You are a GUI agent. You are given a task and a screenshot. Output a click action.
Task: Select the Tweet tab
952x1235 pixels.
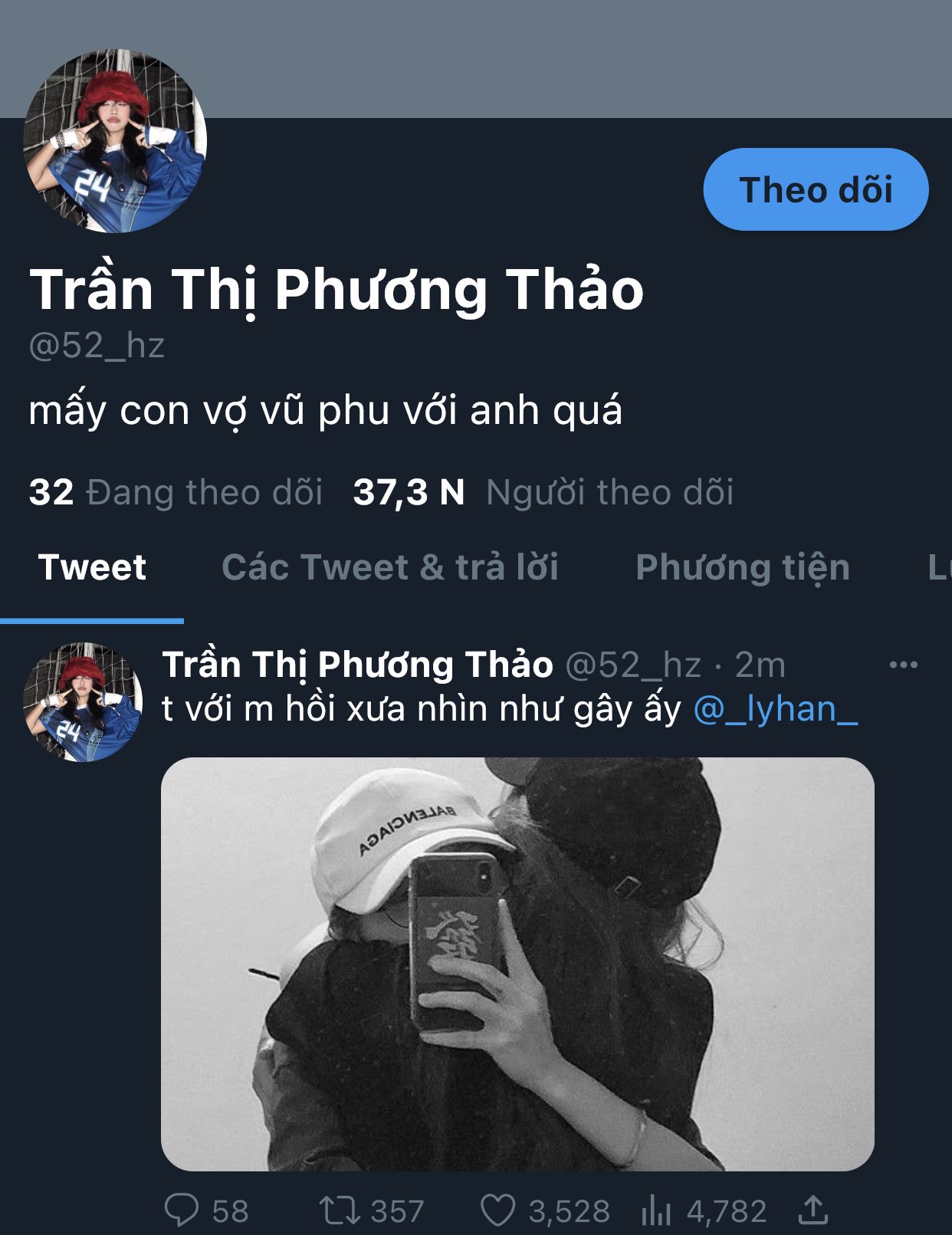coord(92,568)
